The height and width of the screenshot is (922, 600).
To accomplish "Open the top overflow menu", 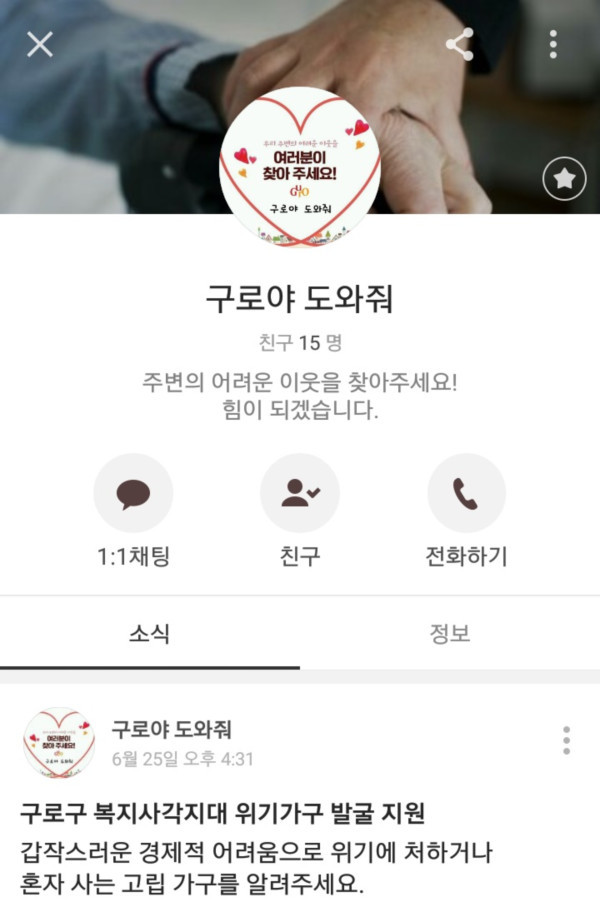I will (553, 44).
